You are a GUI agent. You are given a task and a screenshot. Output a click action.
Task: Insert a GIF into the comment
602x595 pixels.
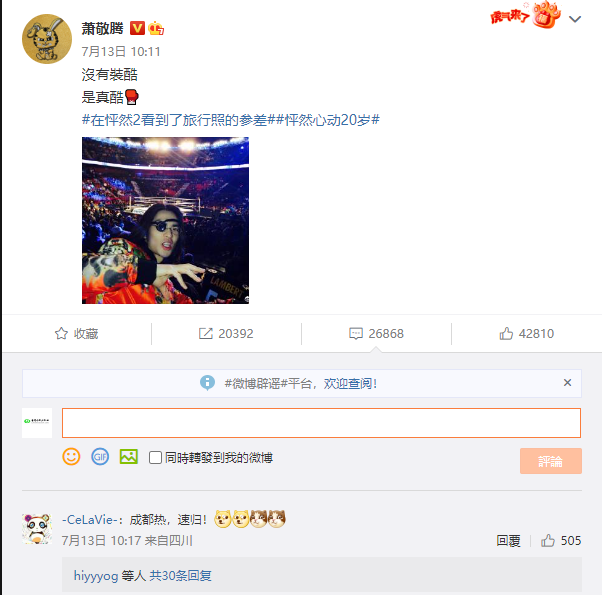99,456
